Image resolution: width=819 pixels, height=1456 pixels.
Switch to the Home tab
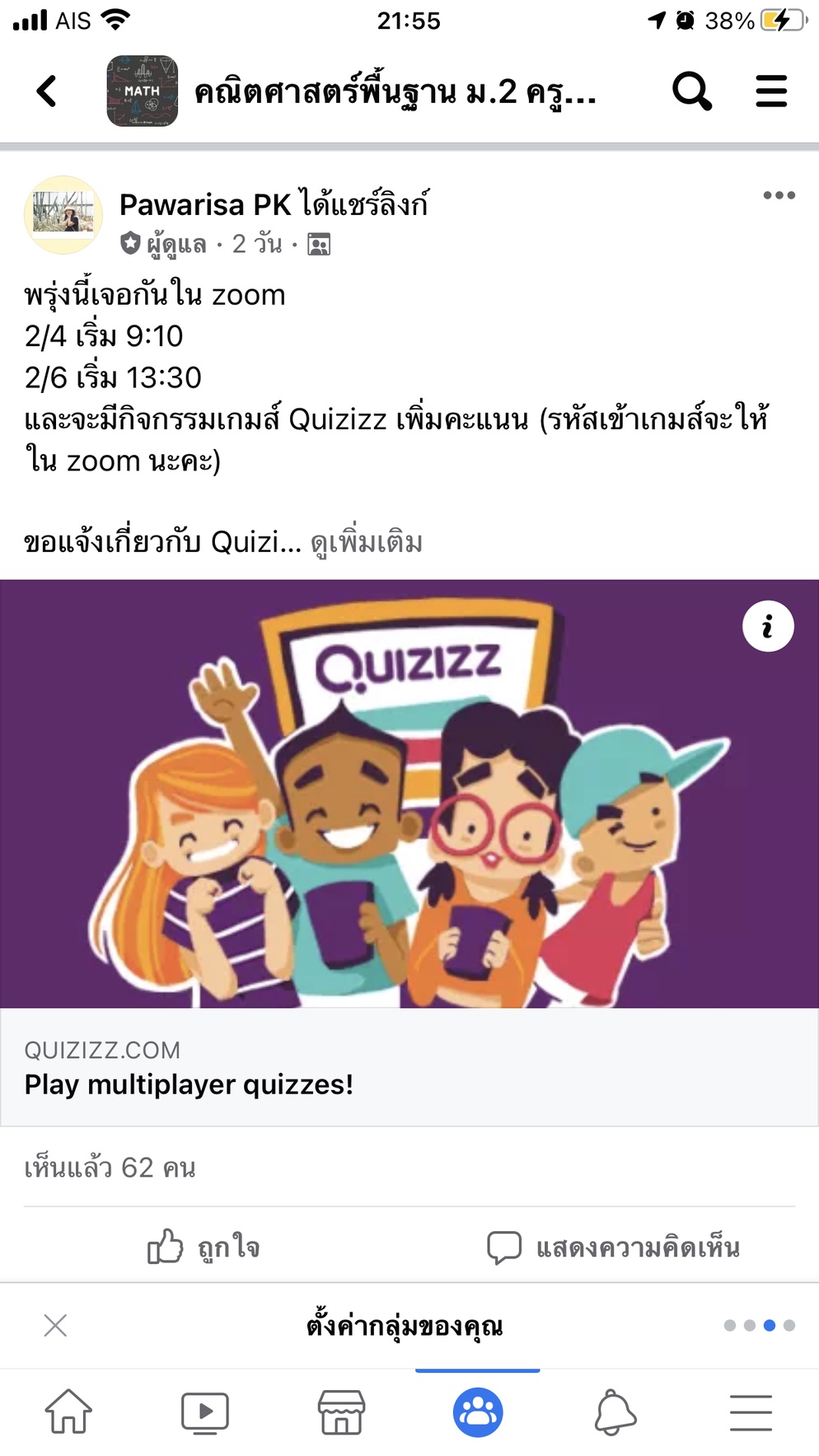pyautogui.click(x=68, y=1412)
